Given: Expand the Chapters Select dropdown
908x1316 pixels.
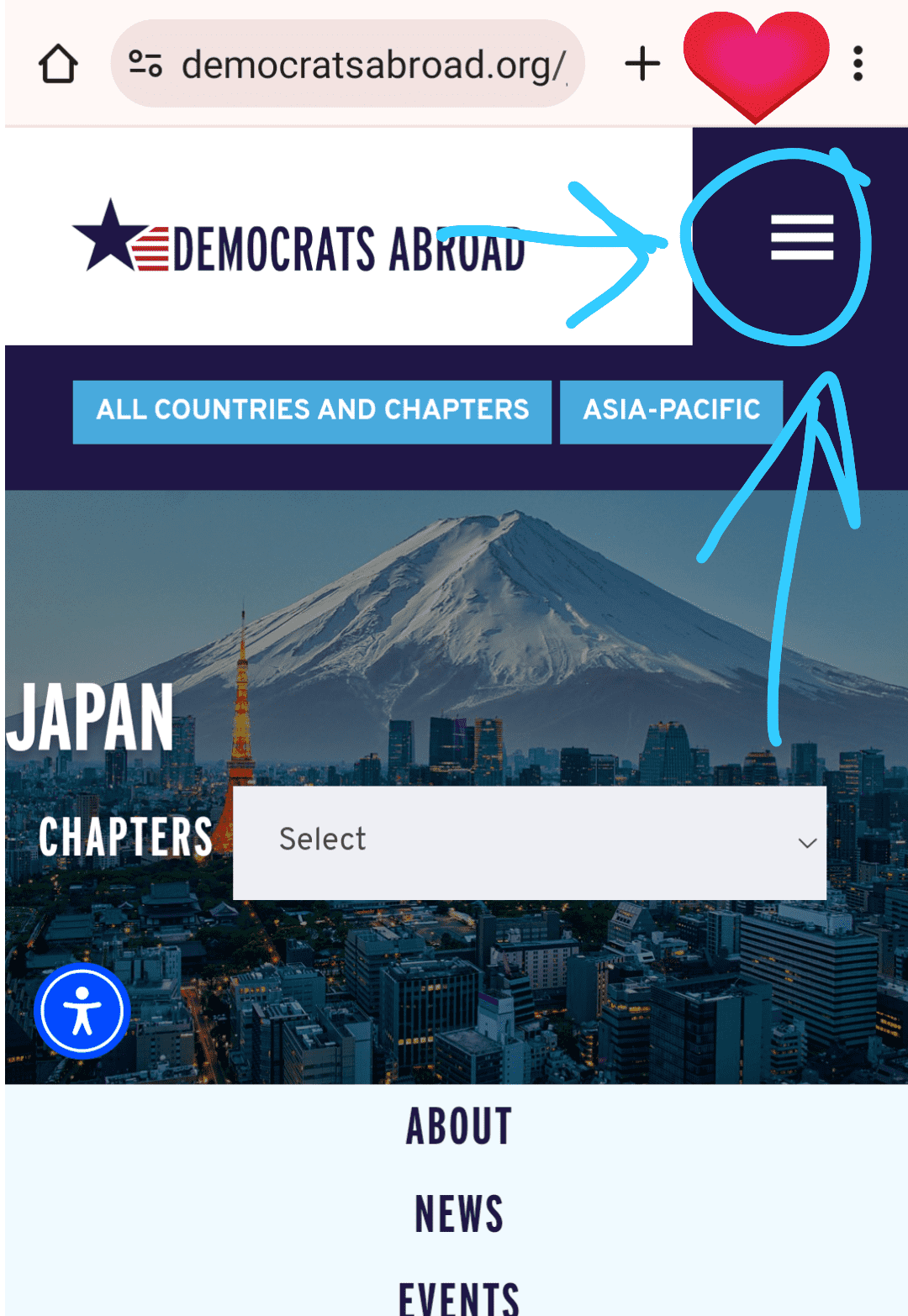Looking at the screenshot, I should click(529, 842).
